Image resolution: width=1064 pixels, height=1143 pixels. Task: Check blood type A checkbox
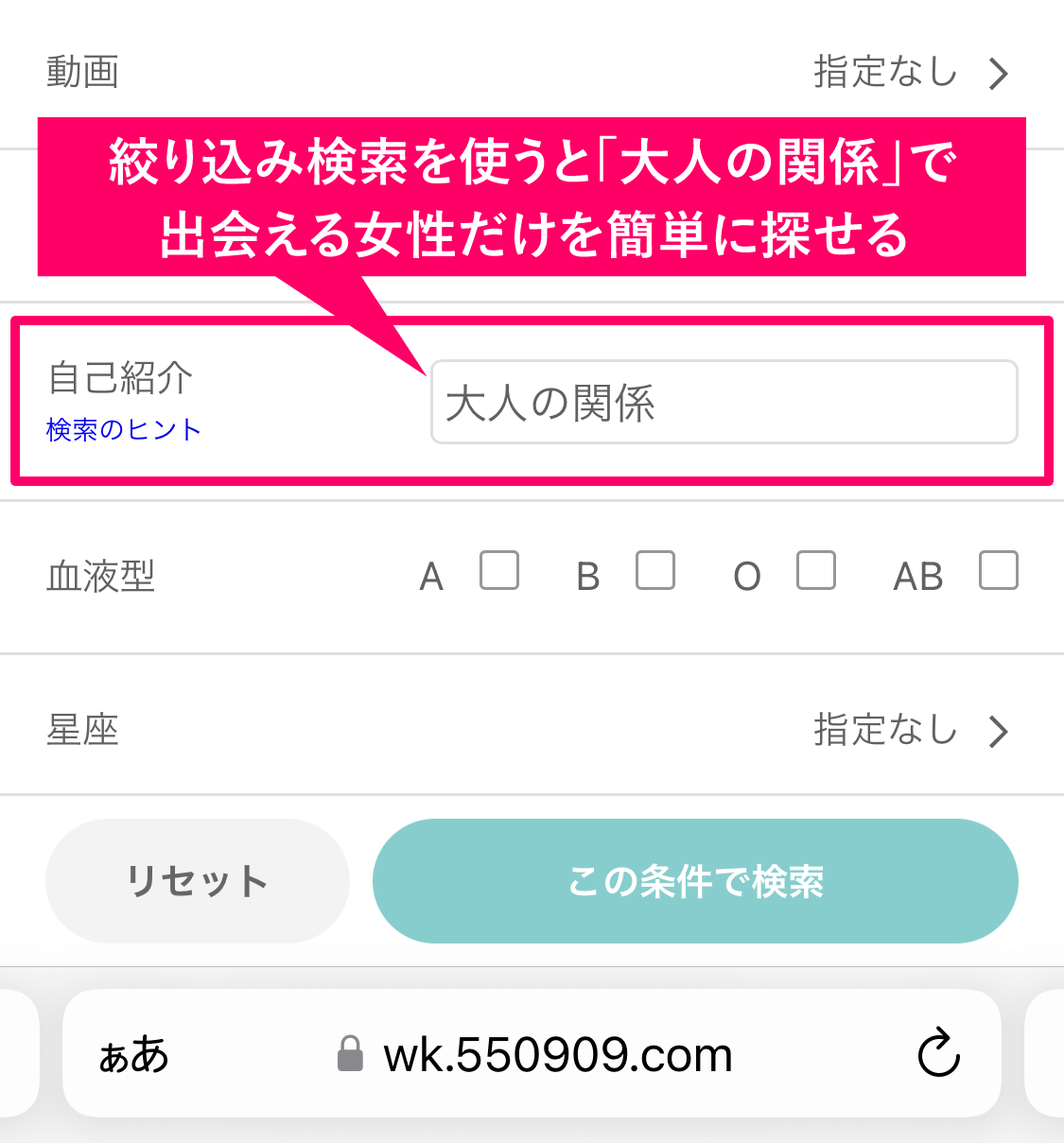click(x=499, y=571)
